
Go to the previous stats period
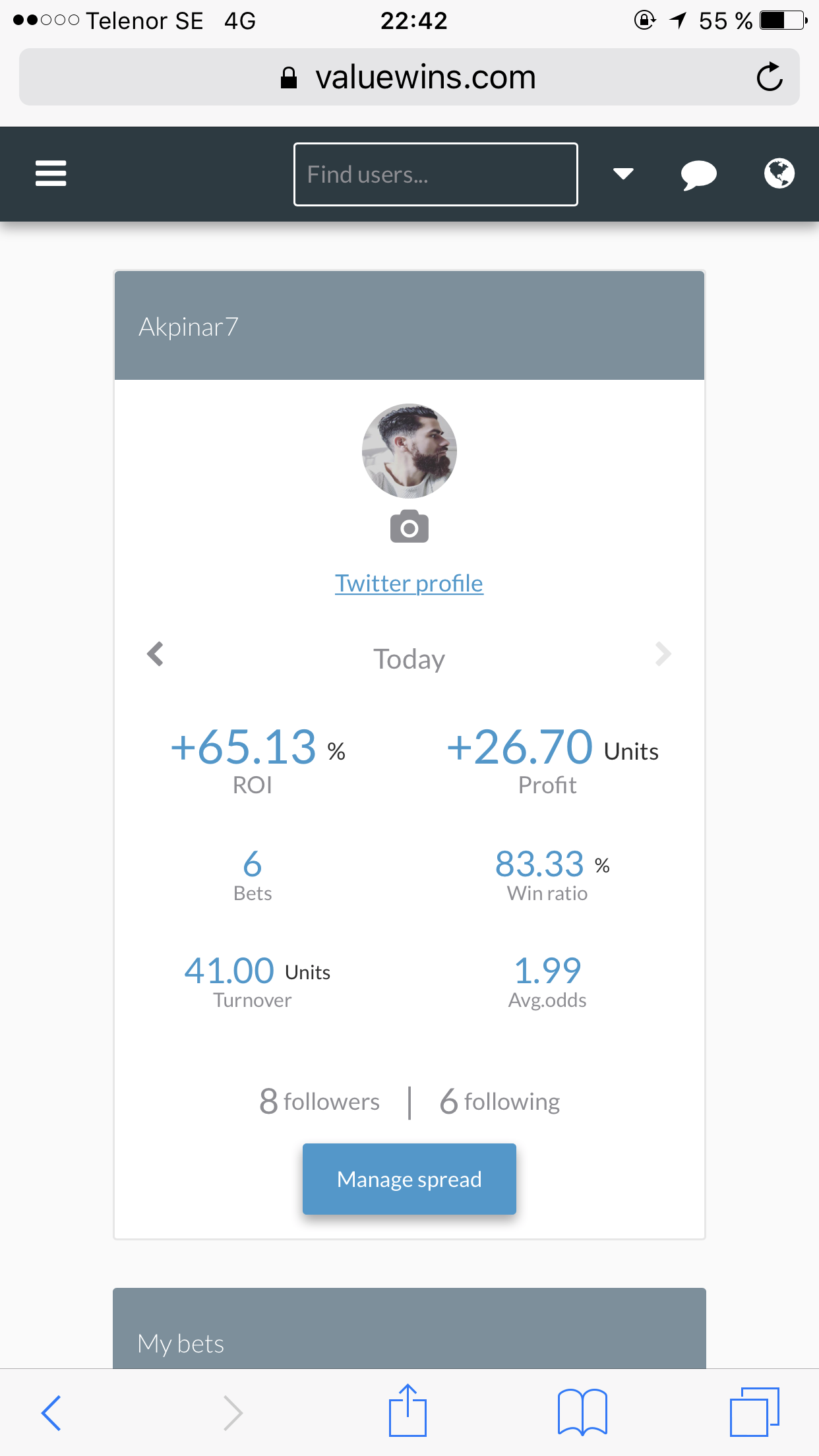[155, 654]
